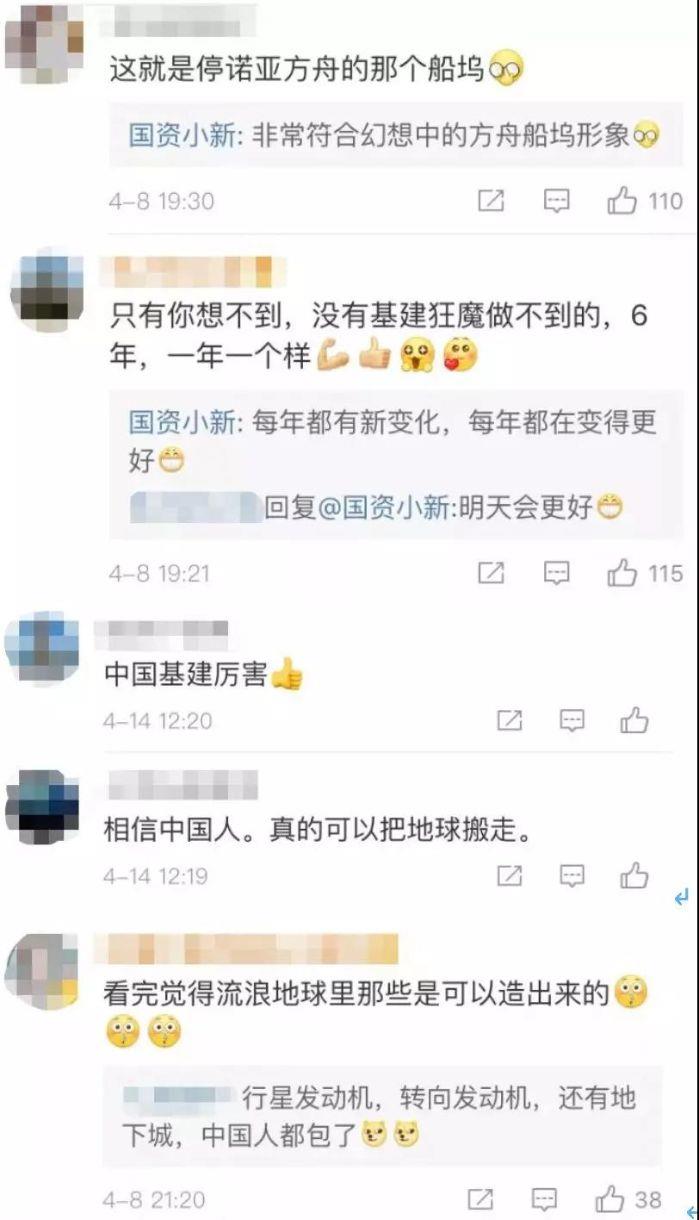The height and width of the screenshot is (1220, 699).
Task: Repost the comment posted 4-8 21:20
Action: [481, 1198]
